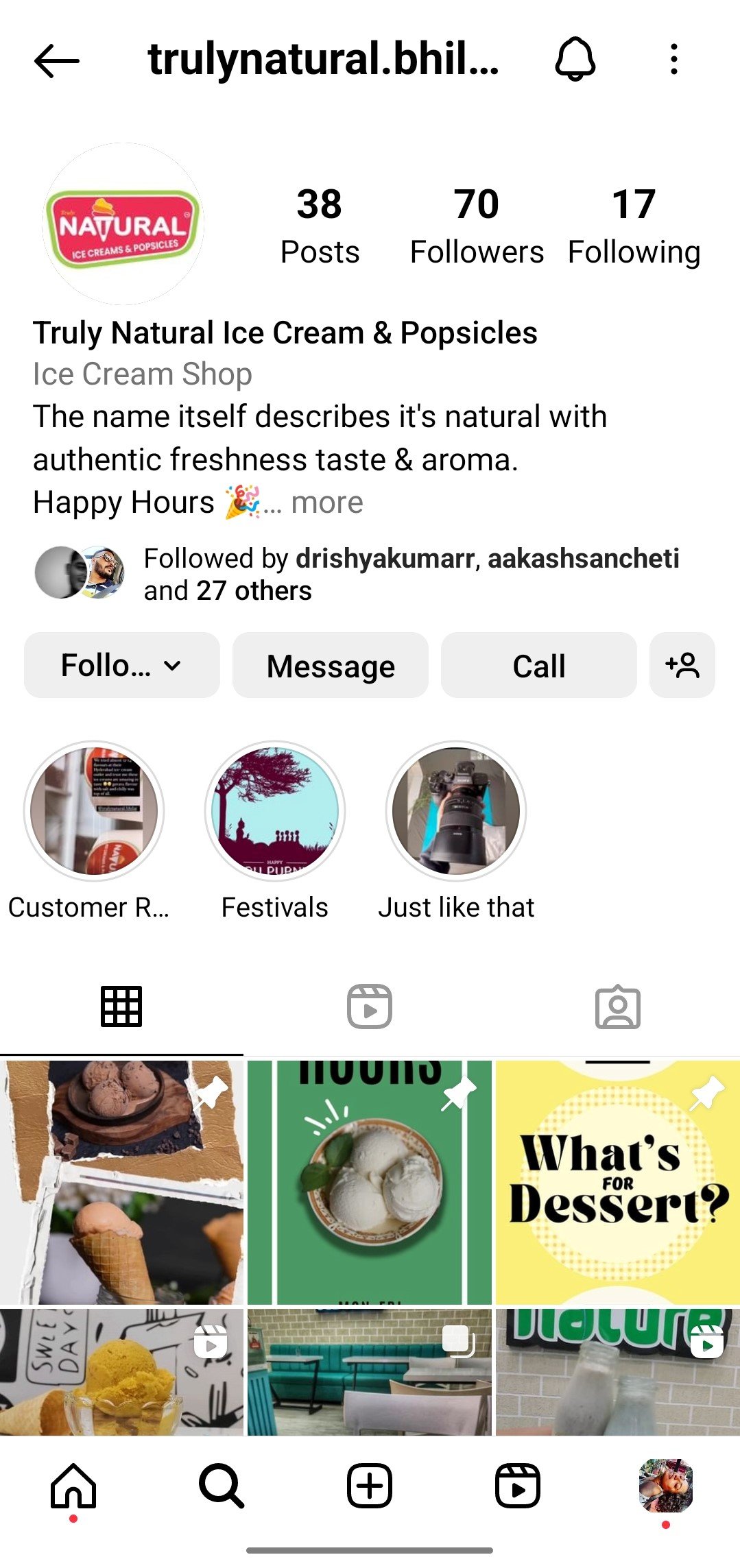
Task: View the 17 Following list
Action: click(634, 226)
